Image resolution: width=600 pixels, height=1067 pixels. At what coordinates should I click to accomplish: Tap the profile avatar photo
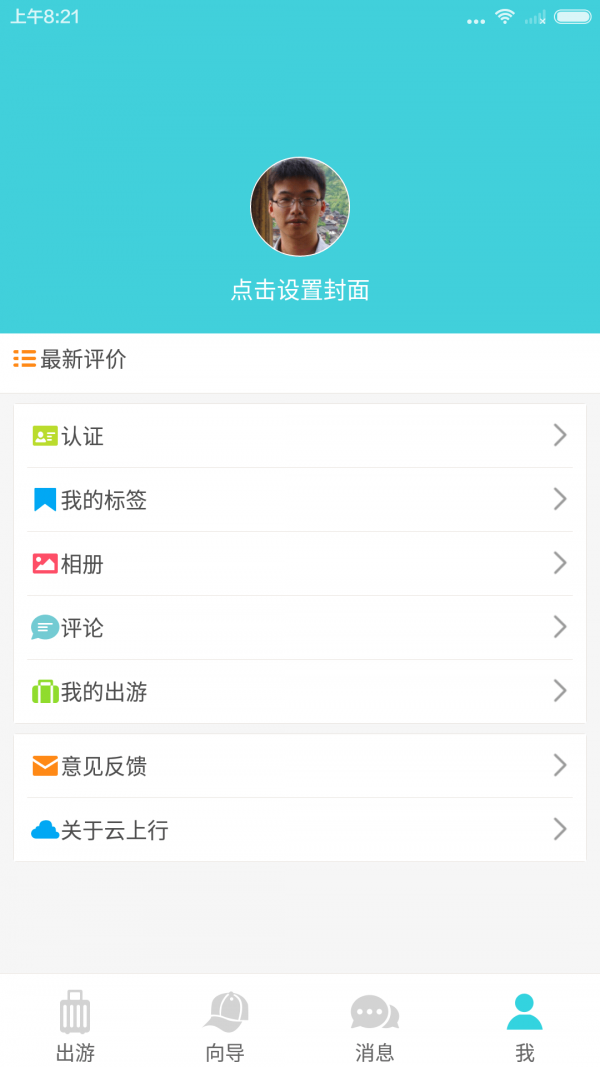[x=300, y=206]
